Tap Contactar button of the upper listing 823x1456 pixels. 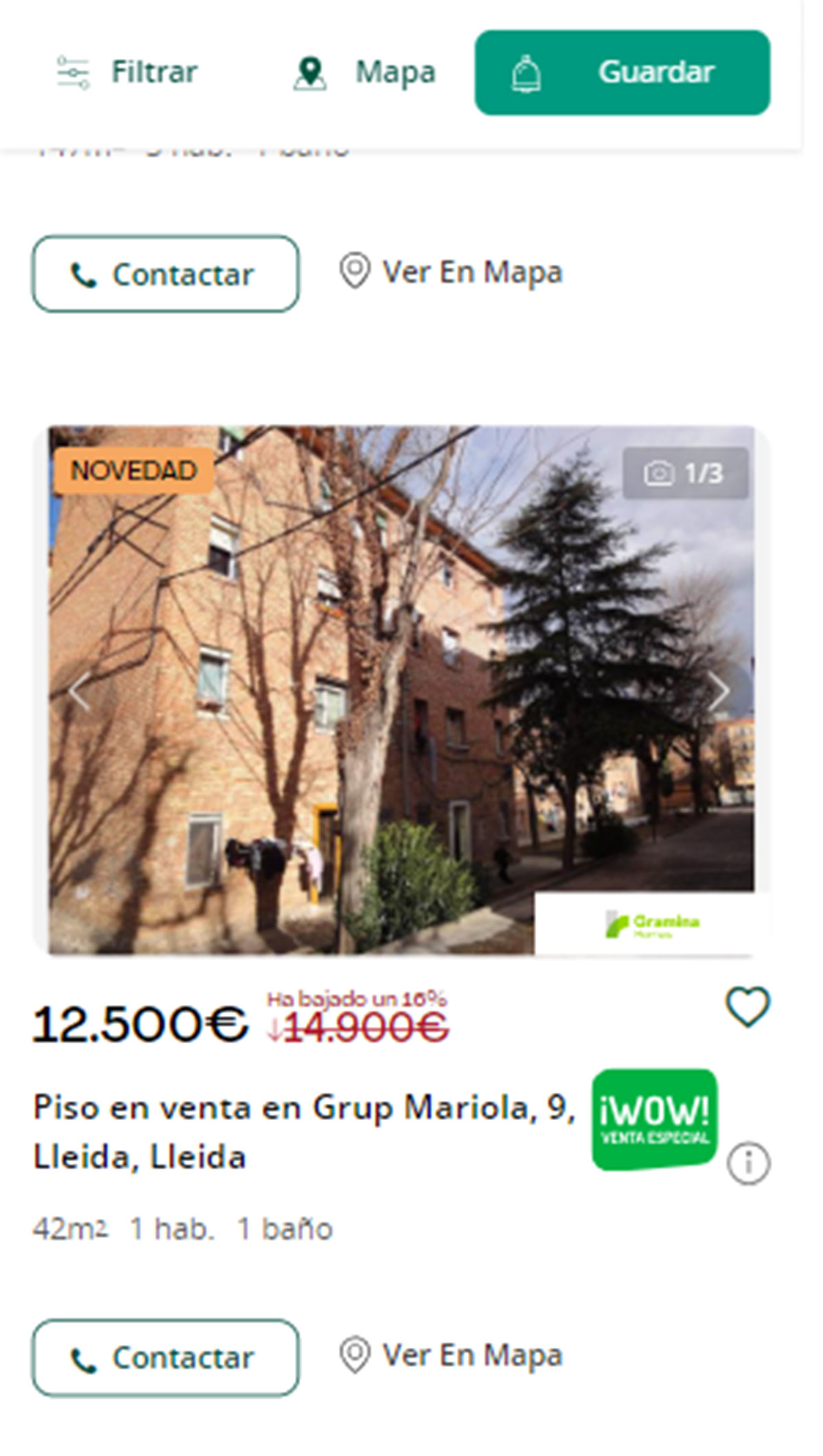click(x=165, y=274)
